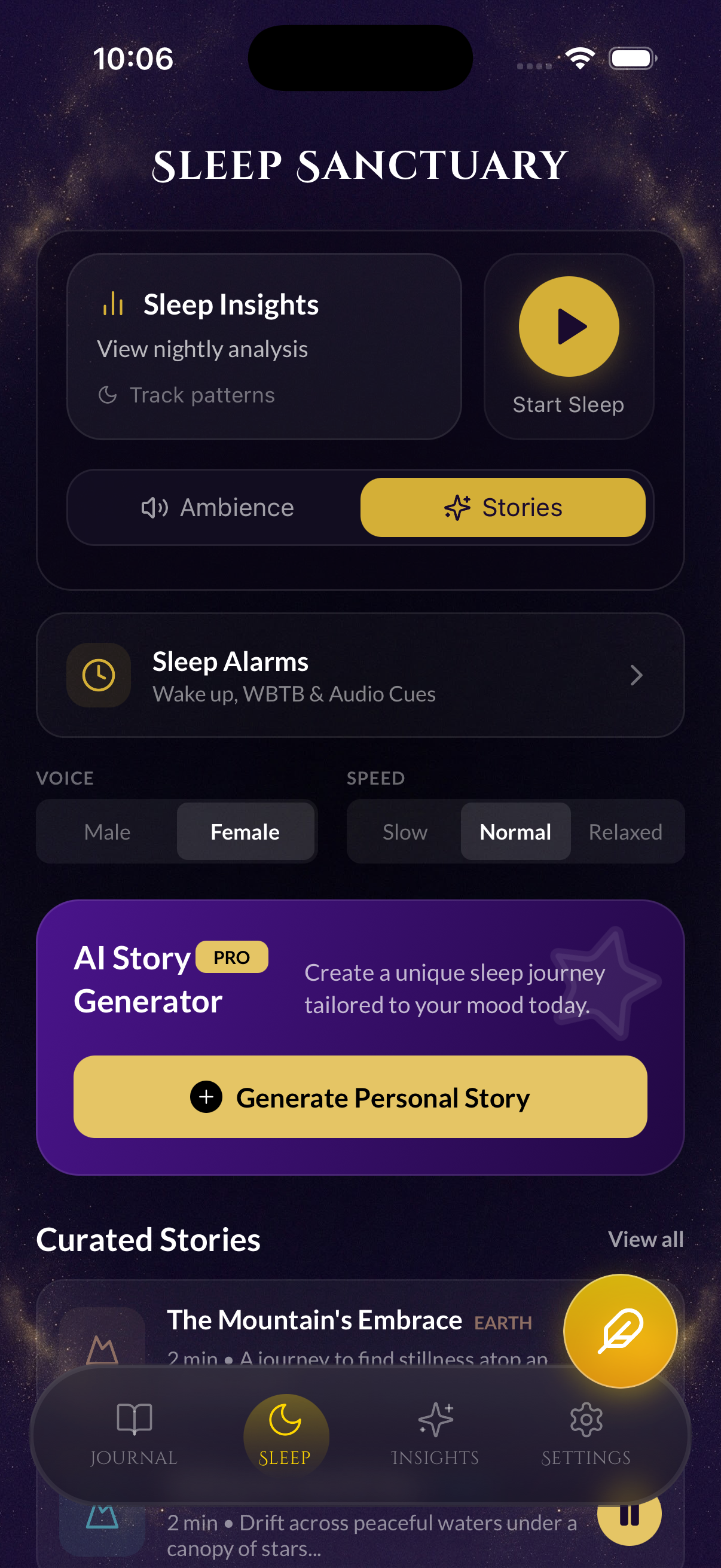This screenshot has height=1568, width=721.
Task: Open the Insights tab
Action: 435,1435
